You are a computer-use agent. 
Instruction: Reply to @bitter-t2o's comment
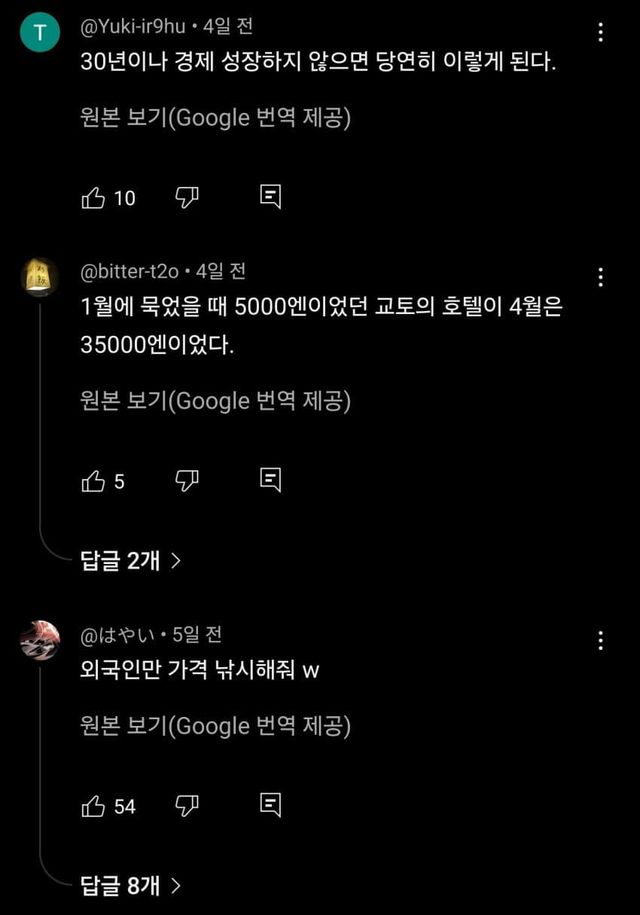pos(270,481)
